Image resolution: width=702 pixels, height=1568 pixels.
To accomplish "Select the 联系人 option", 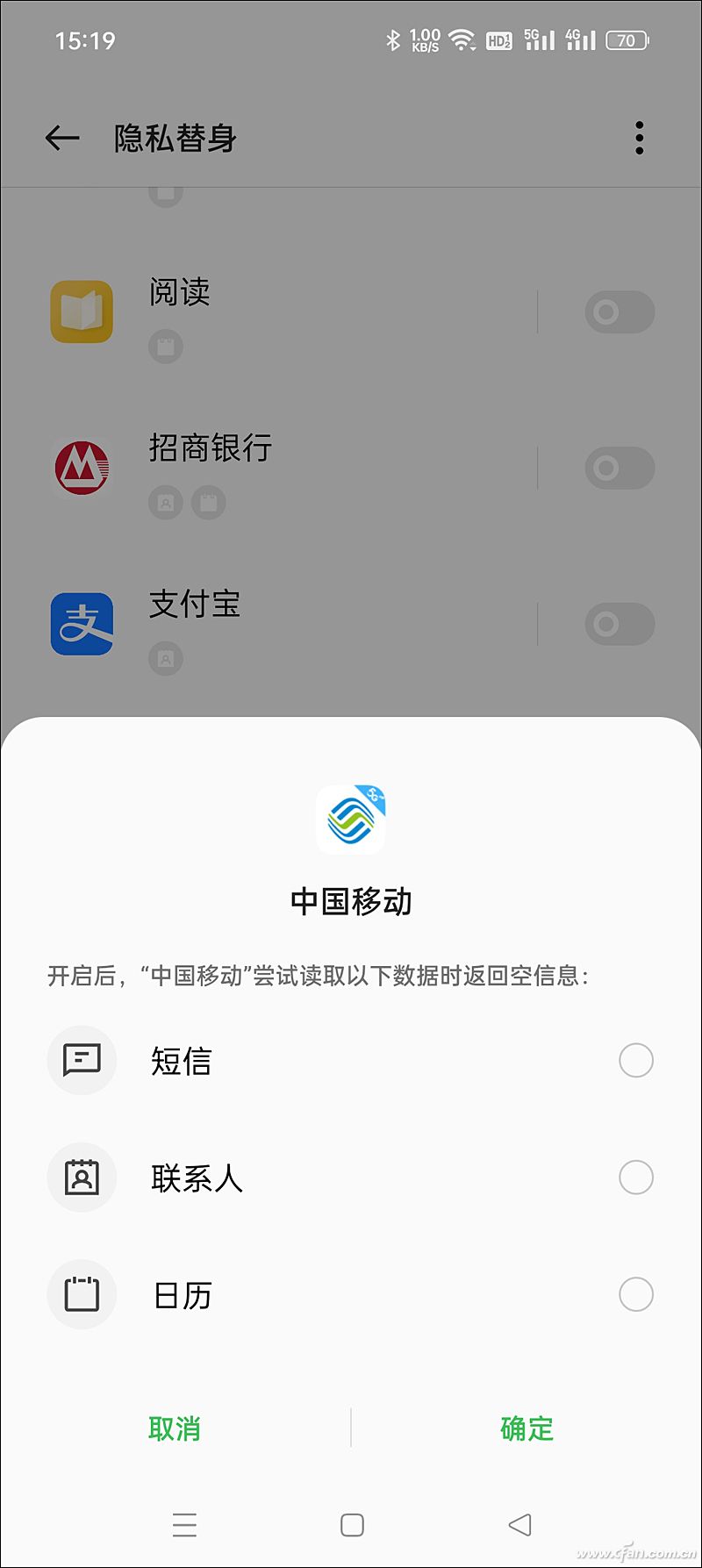I will coord(635,1178).
